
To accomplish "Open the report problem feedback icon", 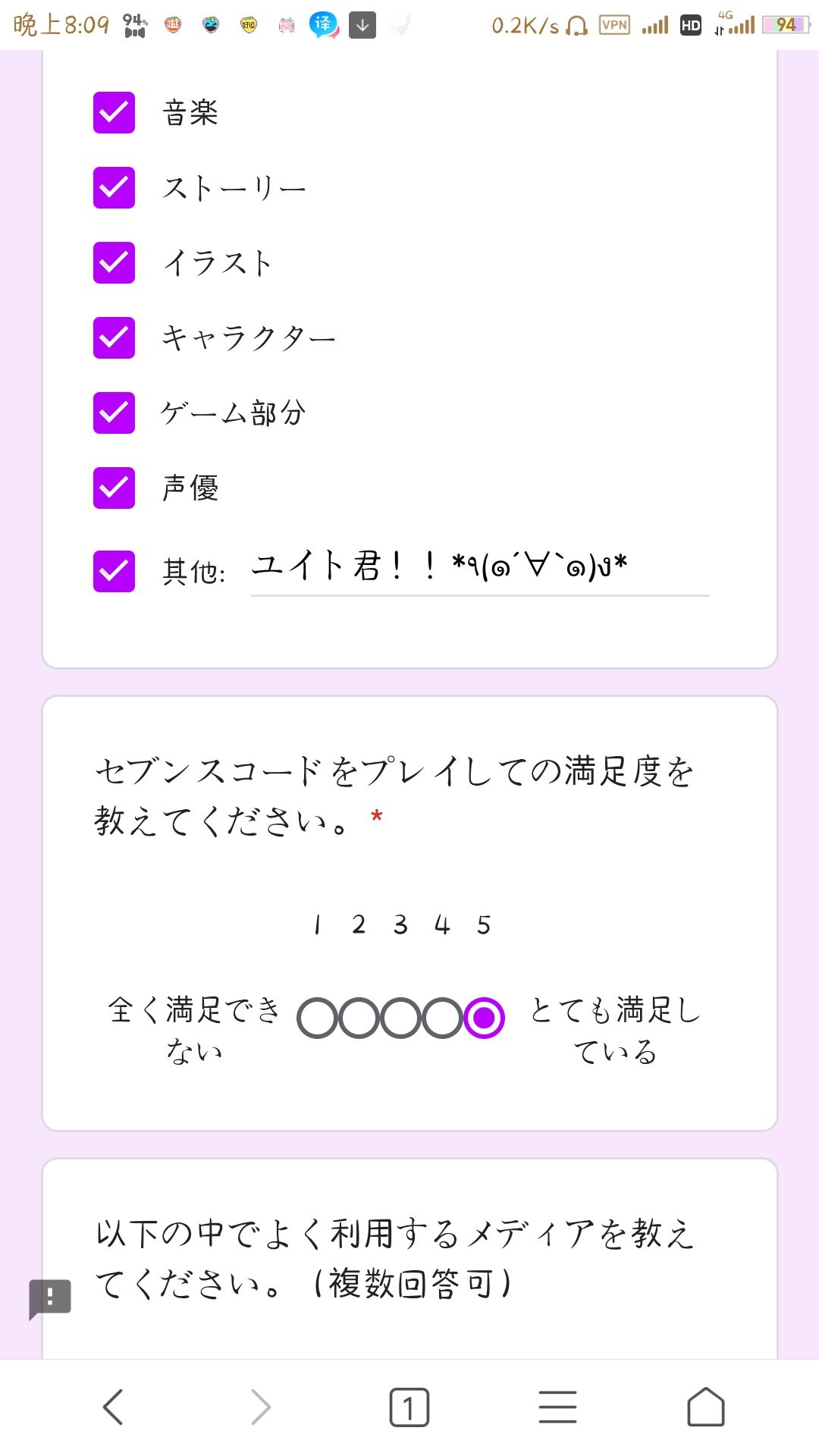I will 50,1298.
